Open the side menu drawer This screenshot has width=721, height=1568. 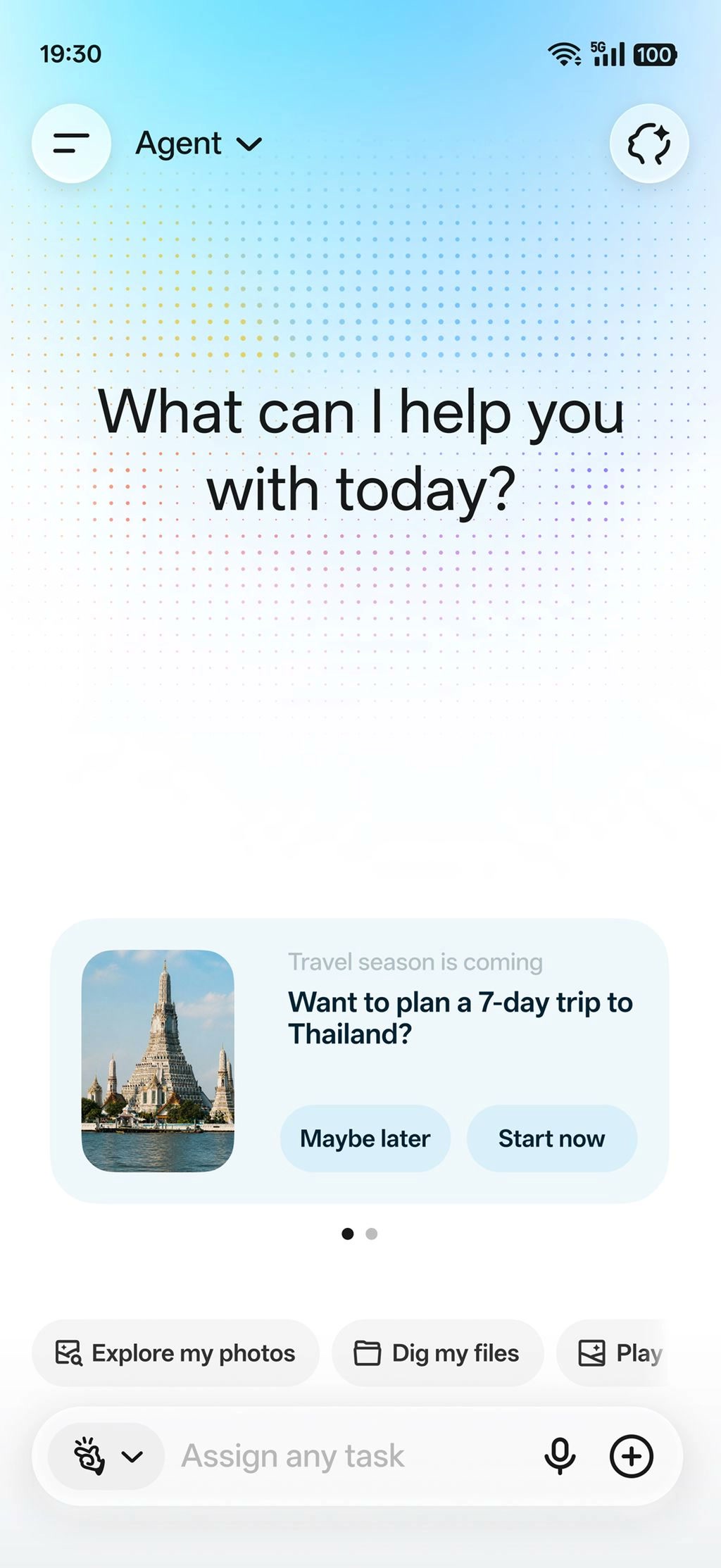71,144
